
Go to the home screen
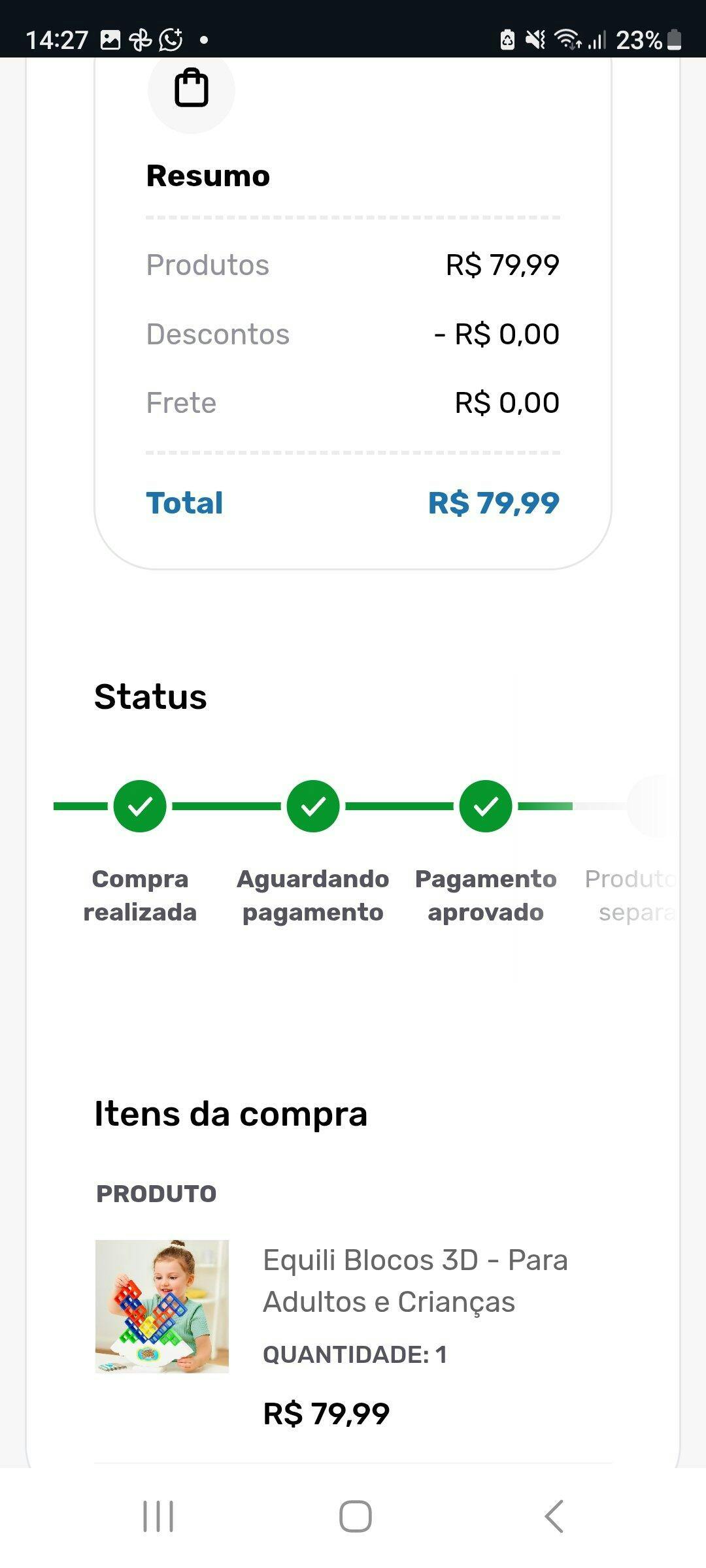(355, 1516)
